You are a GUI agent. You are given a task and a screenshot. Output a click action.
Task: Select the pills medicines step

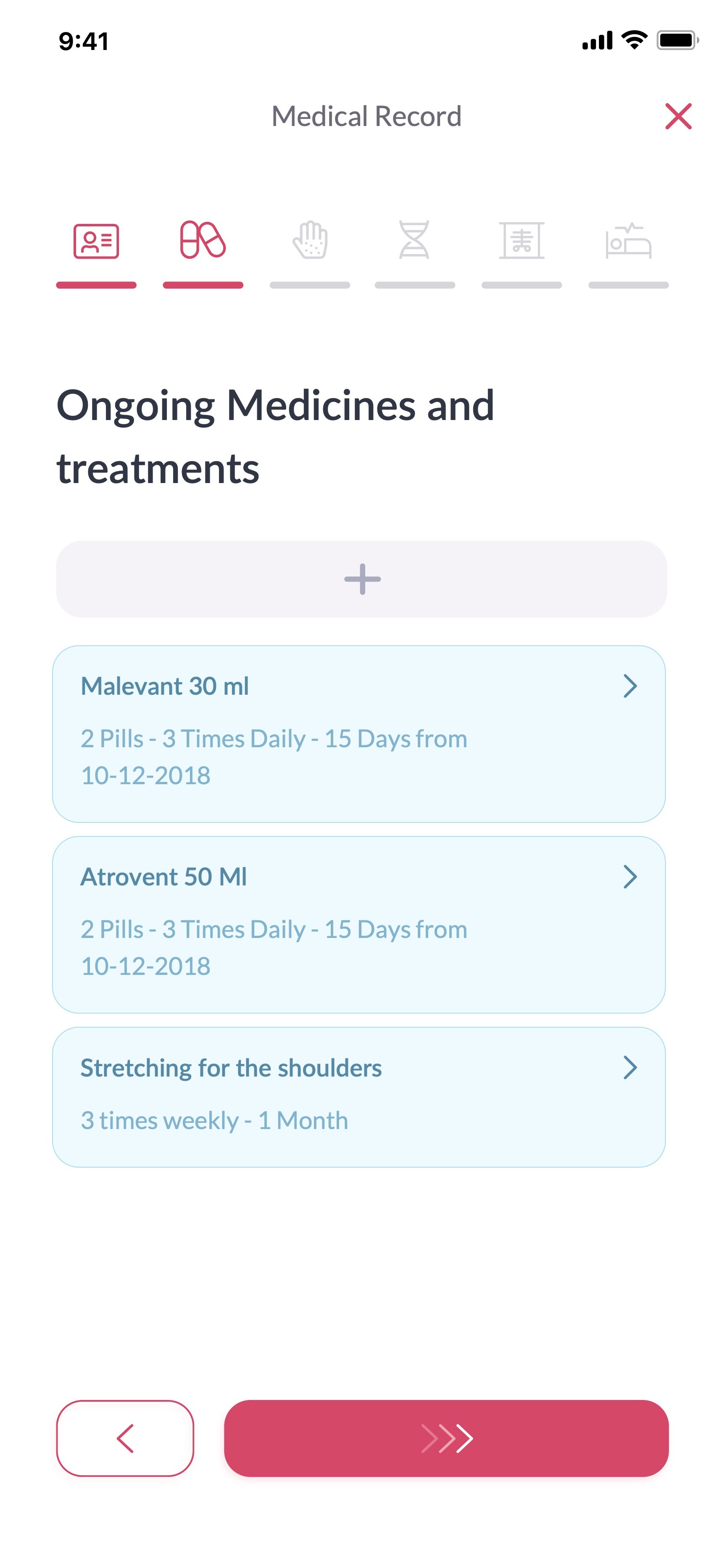tap(203, 240)
